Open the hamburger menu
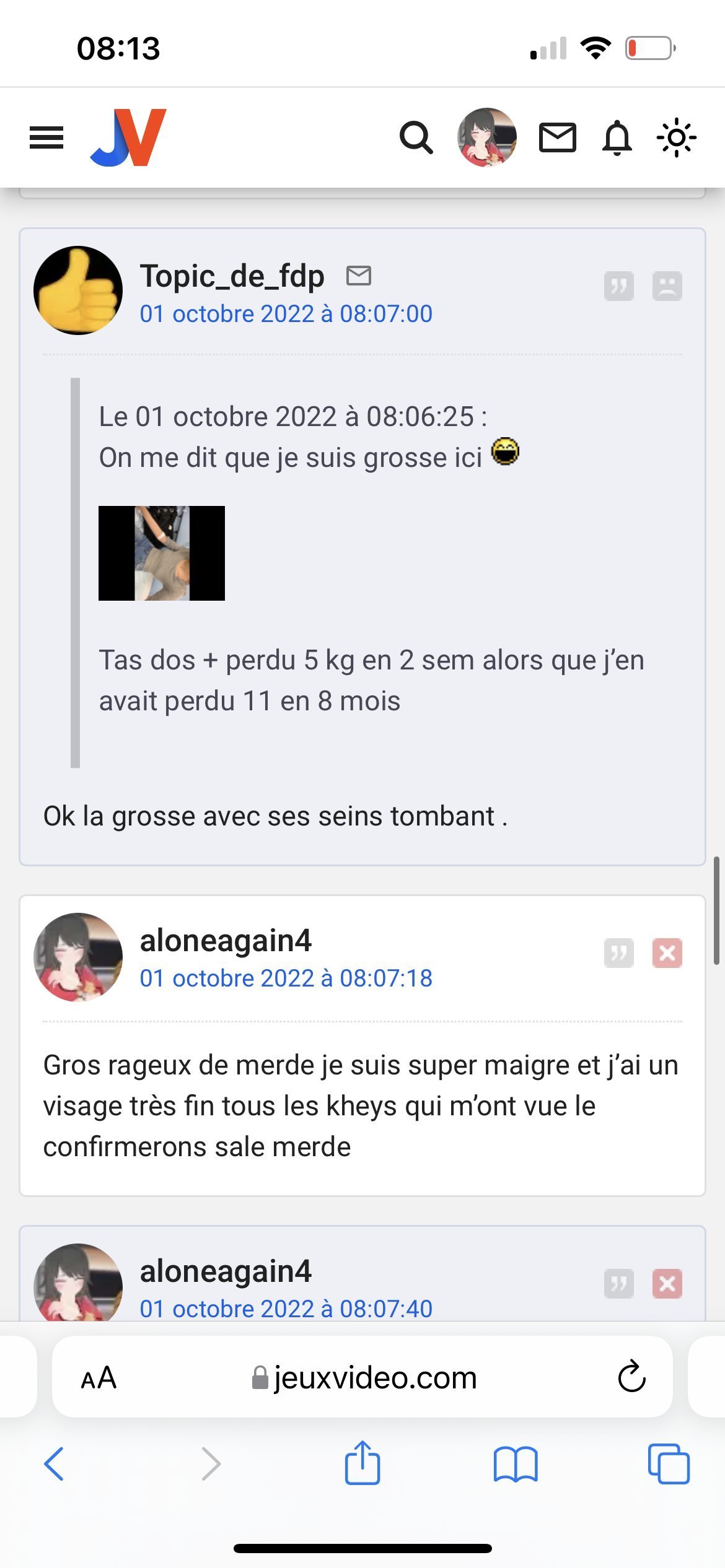Image resolution: width=725 pixels, height=1568 pixels. (x=46, y=137)
